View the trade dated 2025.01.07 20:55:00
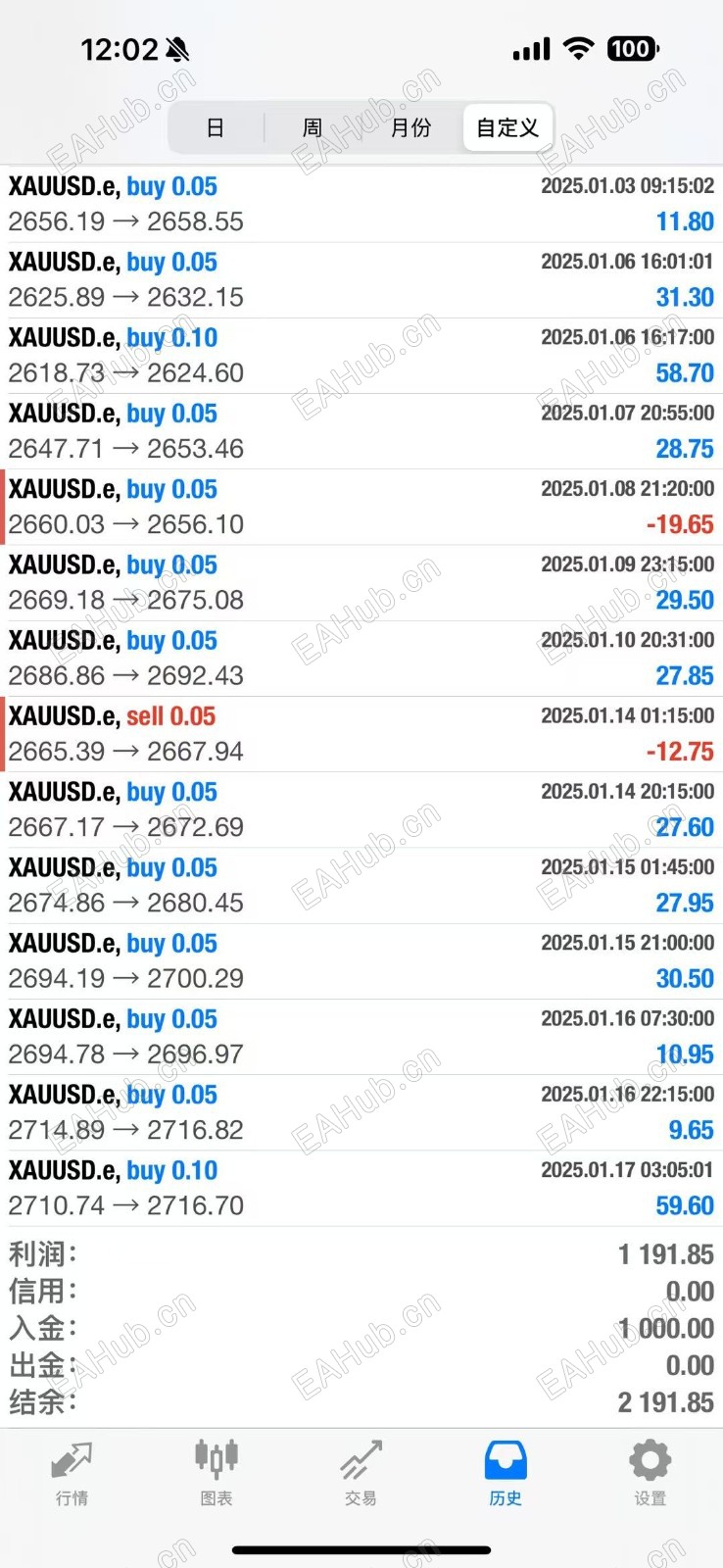The image size is (723, 1568). click(361, 431)
